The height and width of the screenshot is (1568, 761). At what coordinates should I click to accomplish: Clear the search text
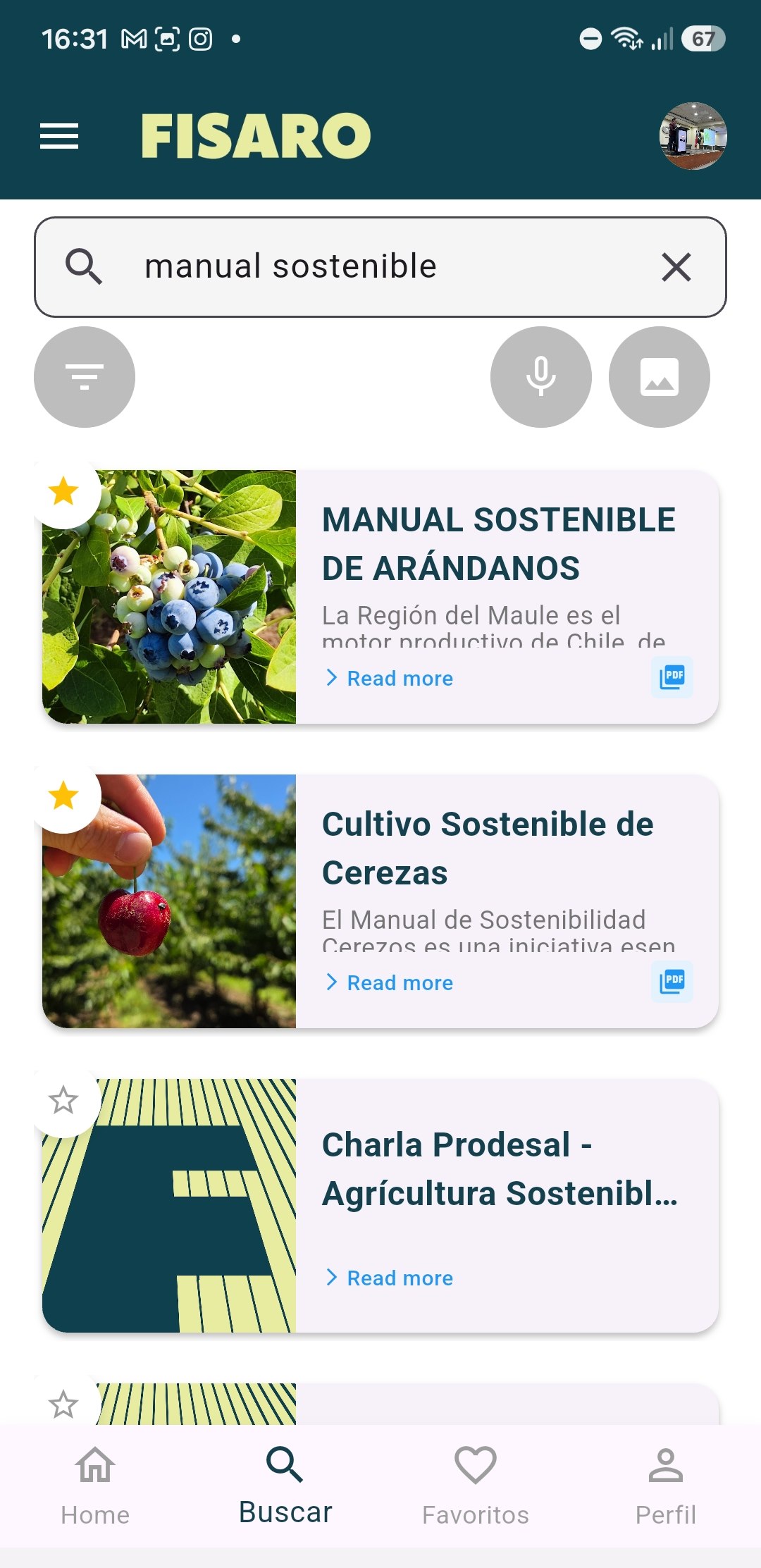click(x=676, y=267)
